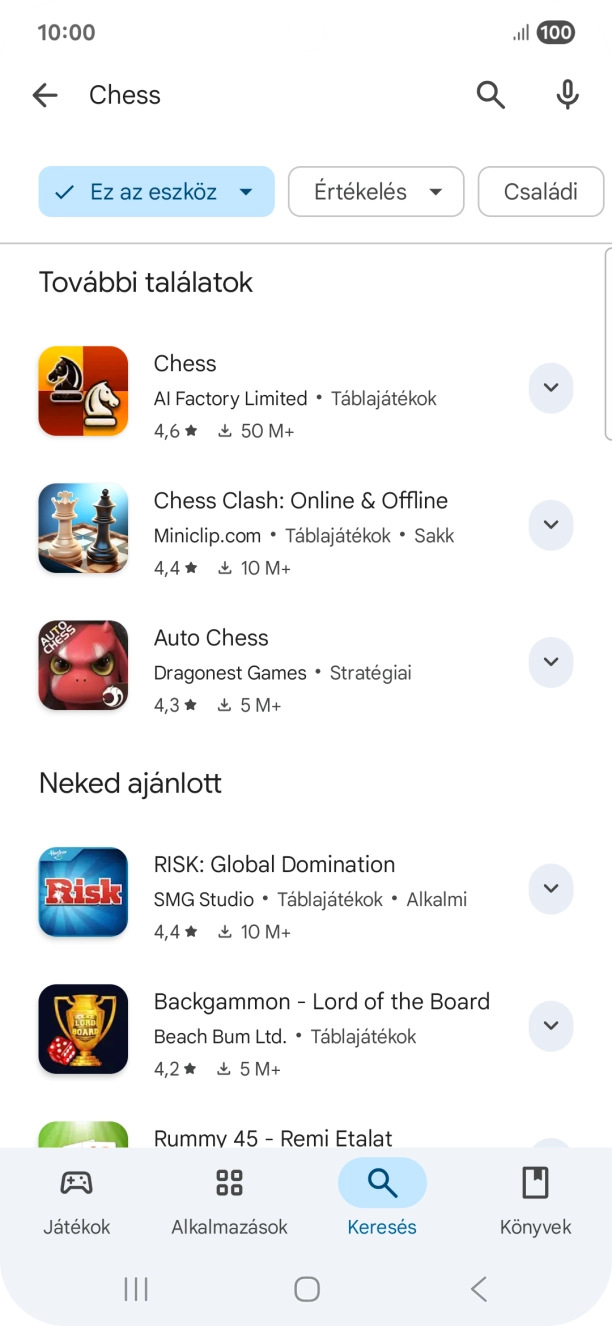Image resolution: width=612 pixels, height=1326 pixels.
Task: Open the Értékelés filter dropdown
Action: pyautogui.click(x=376, y=192)
